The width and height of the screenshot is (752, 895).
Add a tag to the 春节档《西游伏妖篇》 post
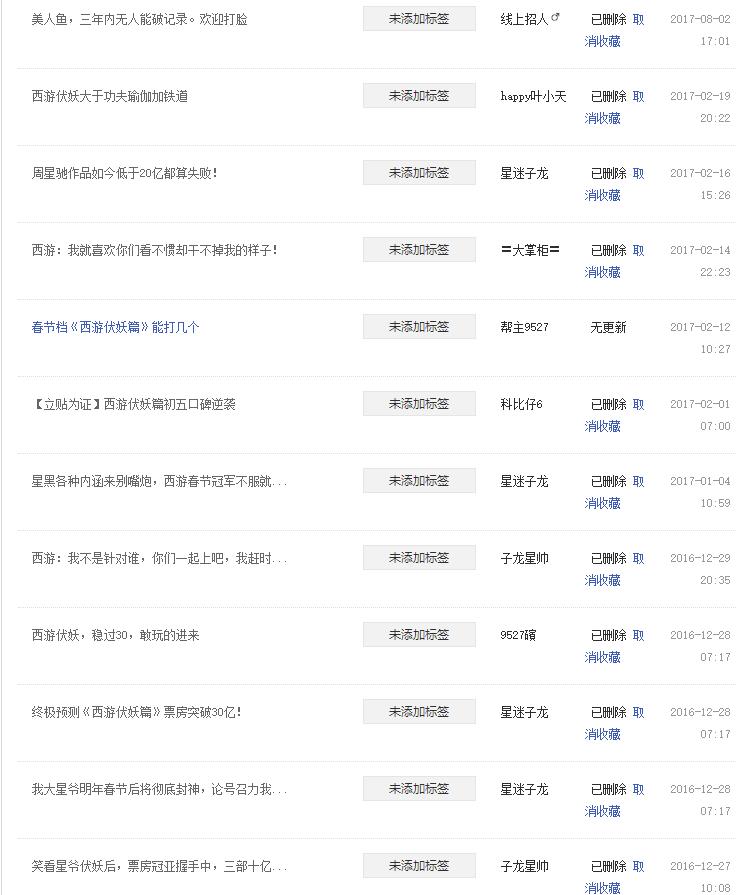point(419,327)
